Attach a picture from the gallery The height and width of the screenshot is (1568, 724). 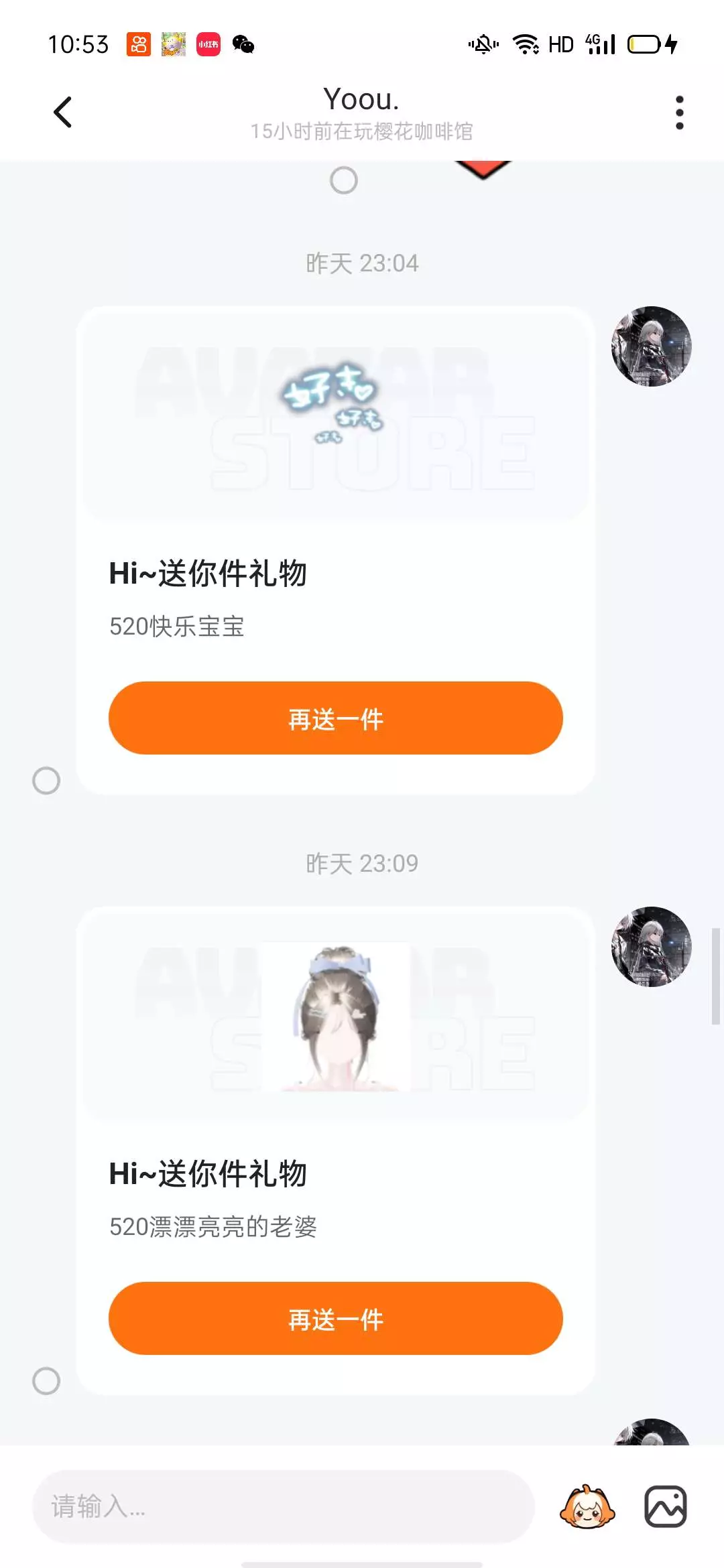[666, 1507]
